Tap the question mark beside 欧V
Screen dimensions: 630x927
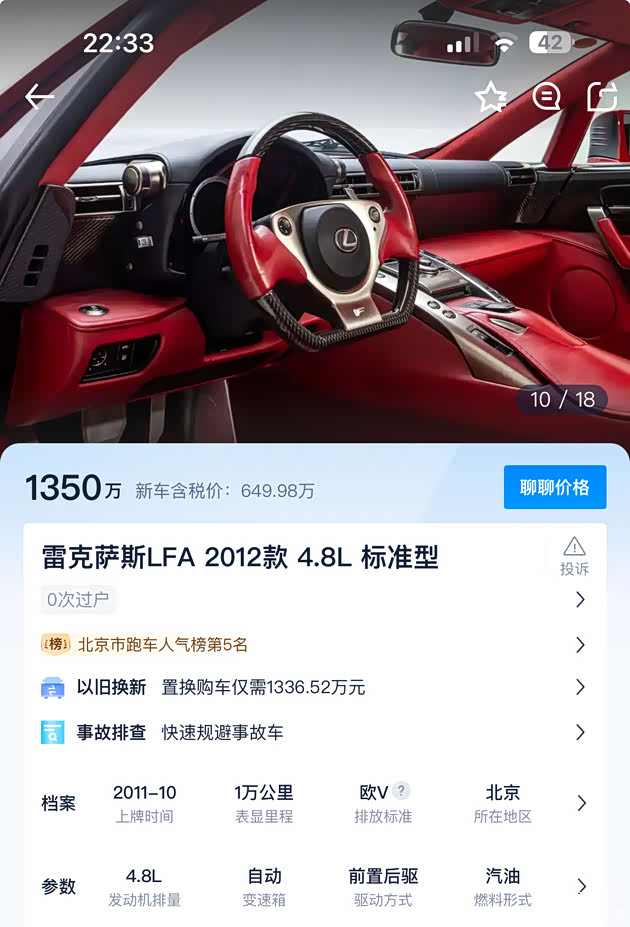tap(401, 790)
